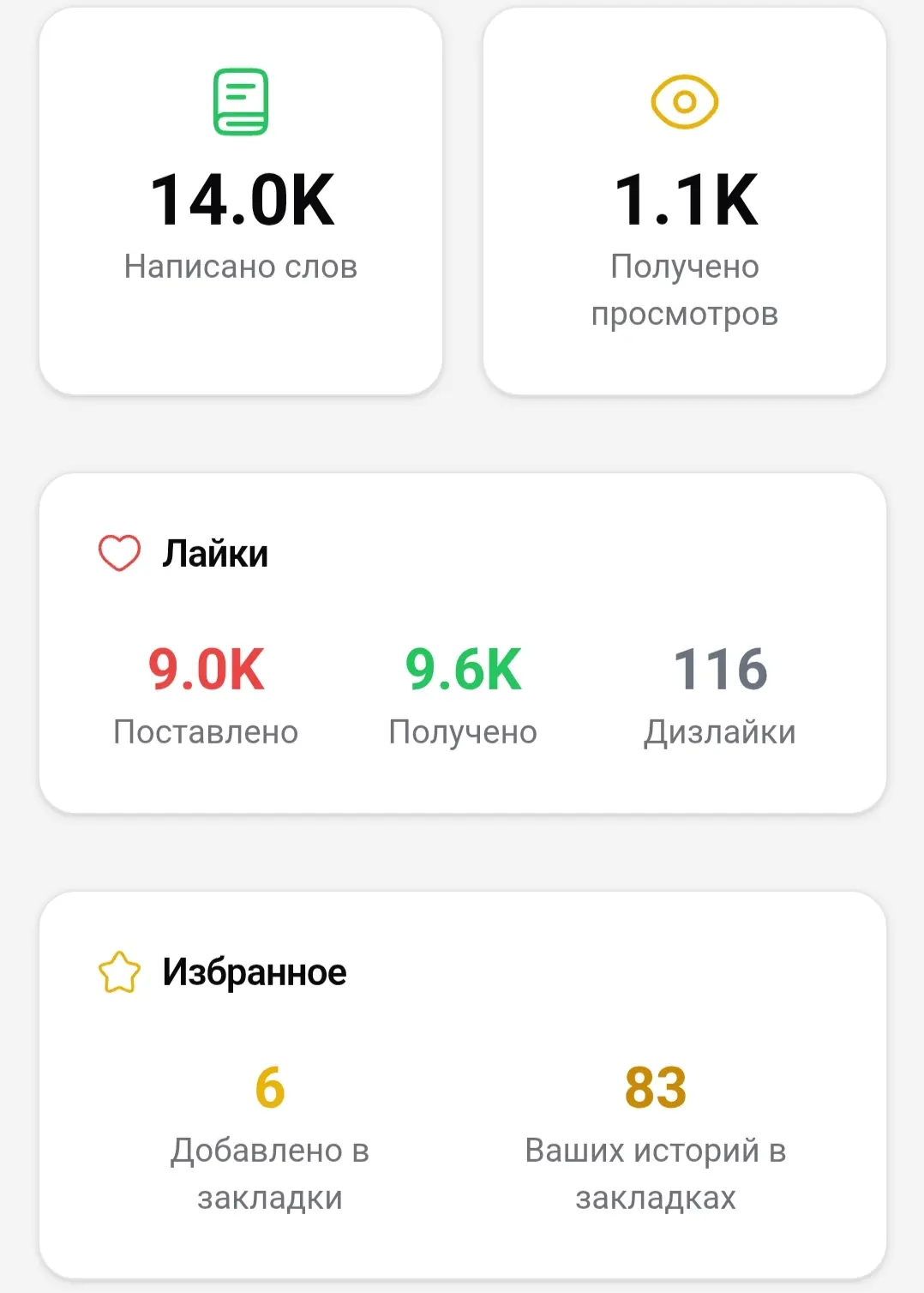Select the Дизлайки label
Screen dimensions: 924x1293
tap(720, 731)
